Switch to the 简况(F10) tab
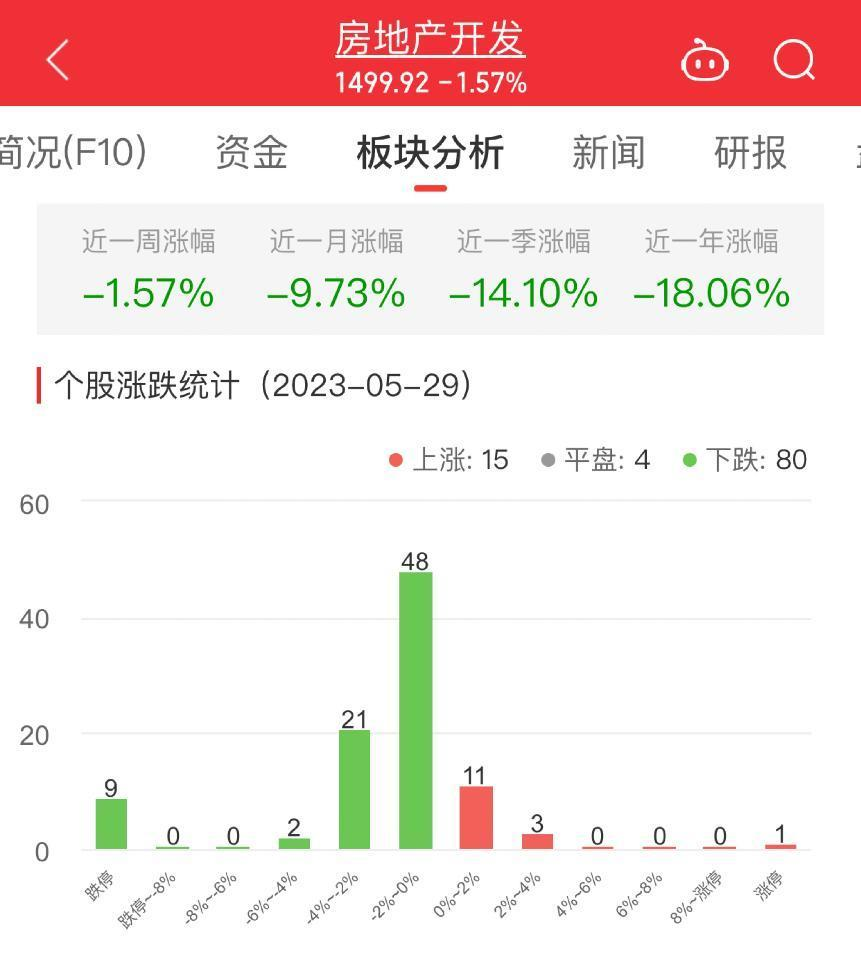 point(72,153)
